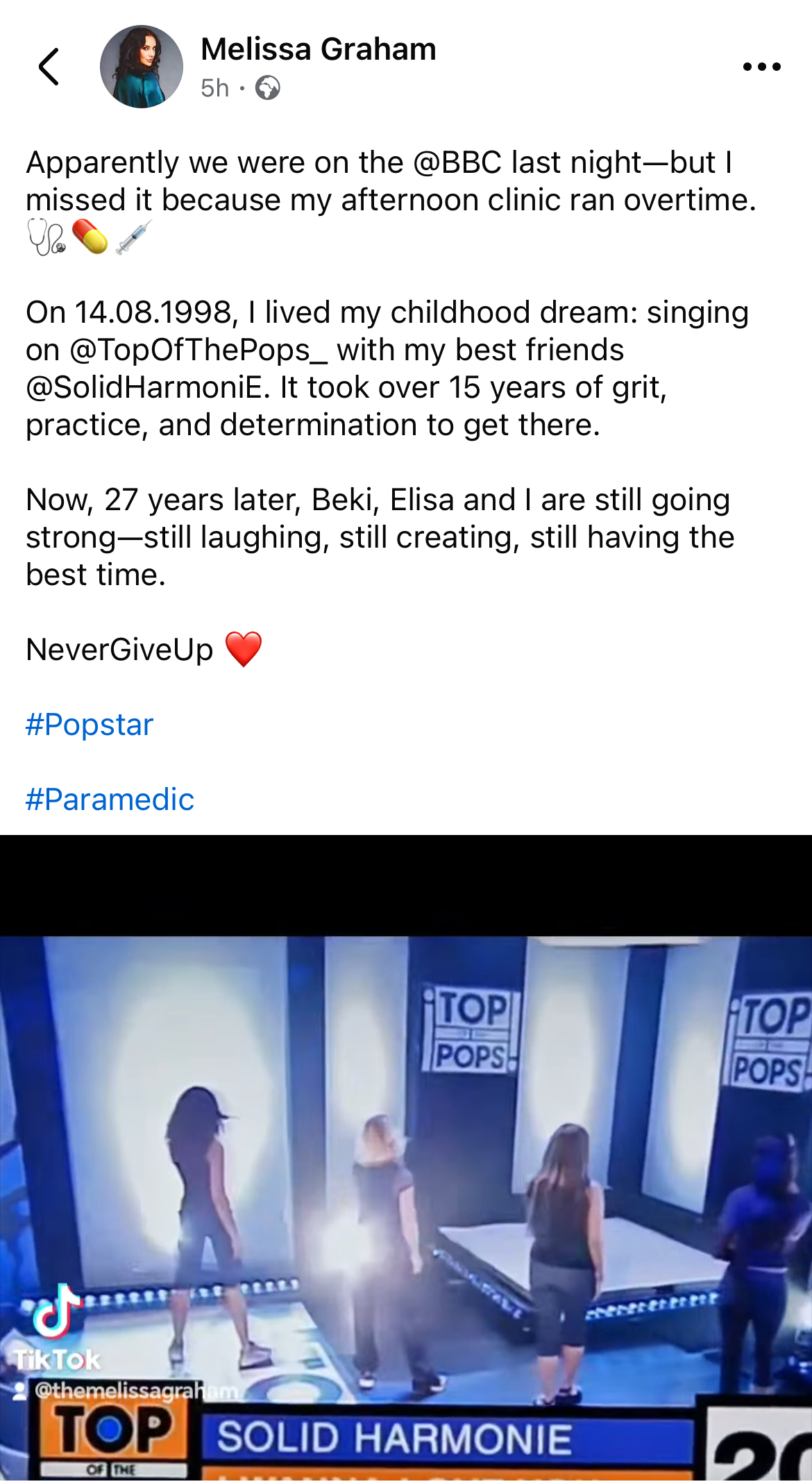Open Melissa Graham's profile picture
Viewport: 812px width, 1484px height.
pos(142,67)
